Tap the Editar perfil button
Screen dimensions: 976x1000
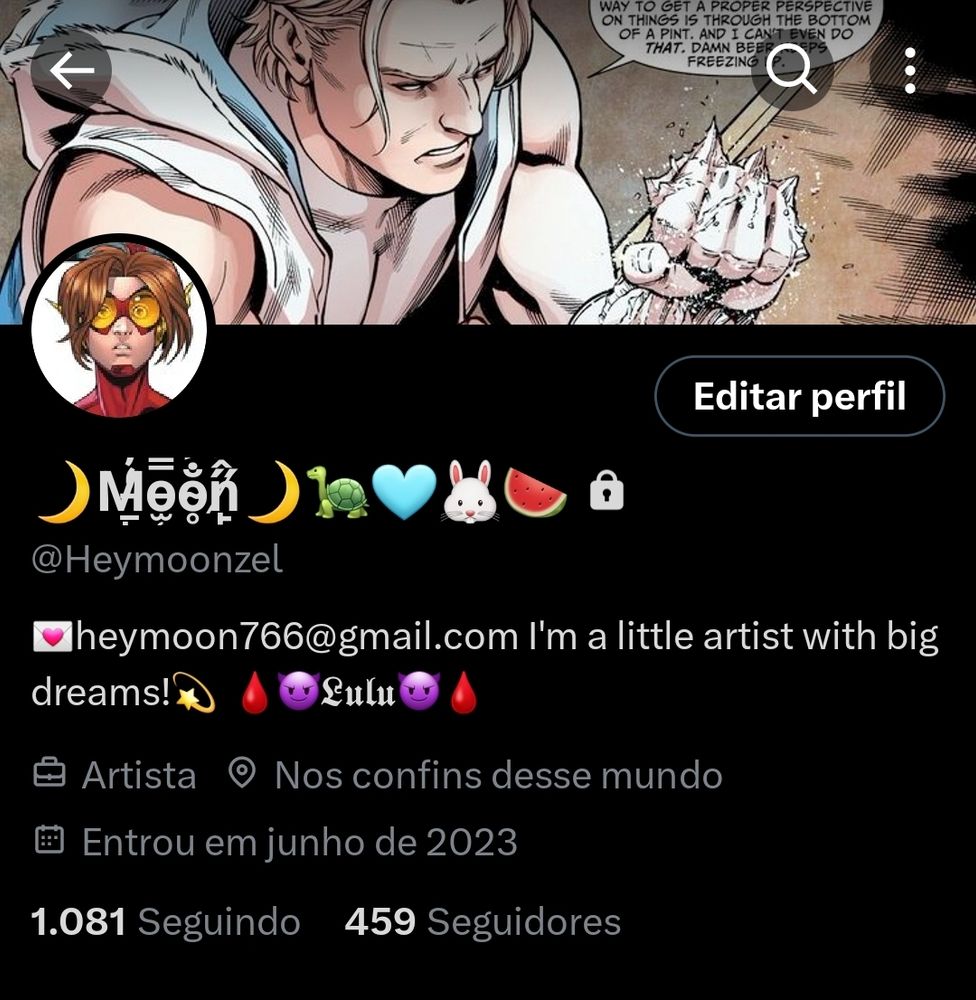799,397
